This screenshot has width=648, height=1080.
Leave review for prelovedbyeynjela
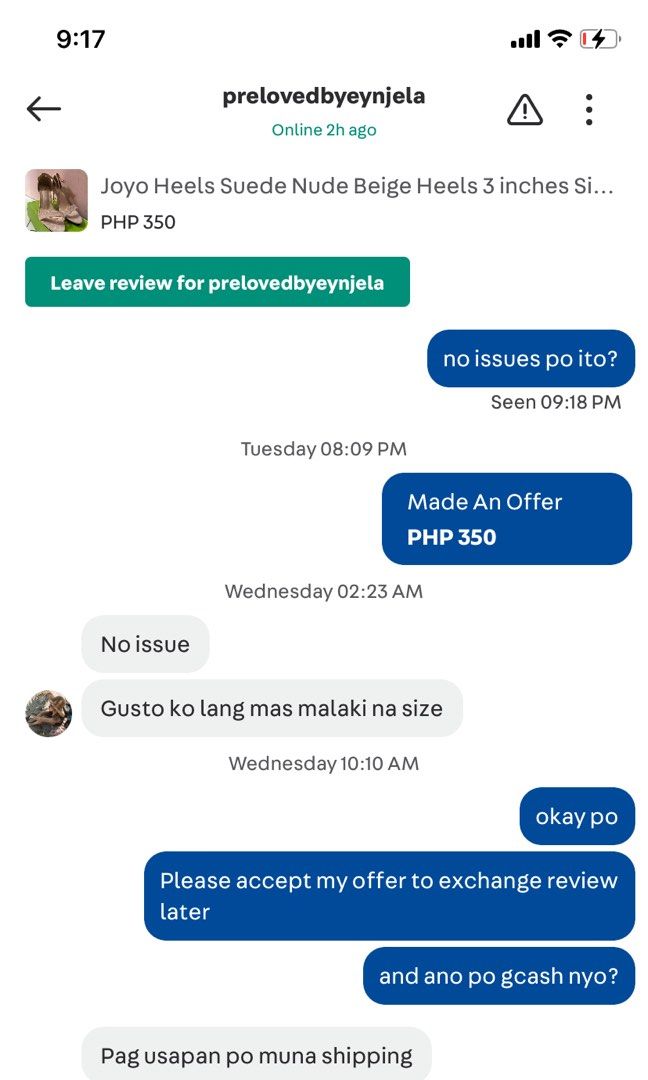click(217, 282)
